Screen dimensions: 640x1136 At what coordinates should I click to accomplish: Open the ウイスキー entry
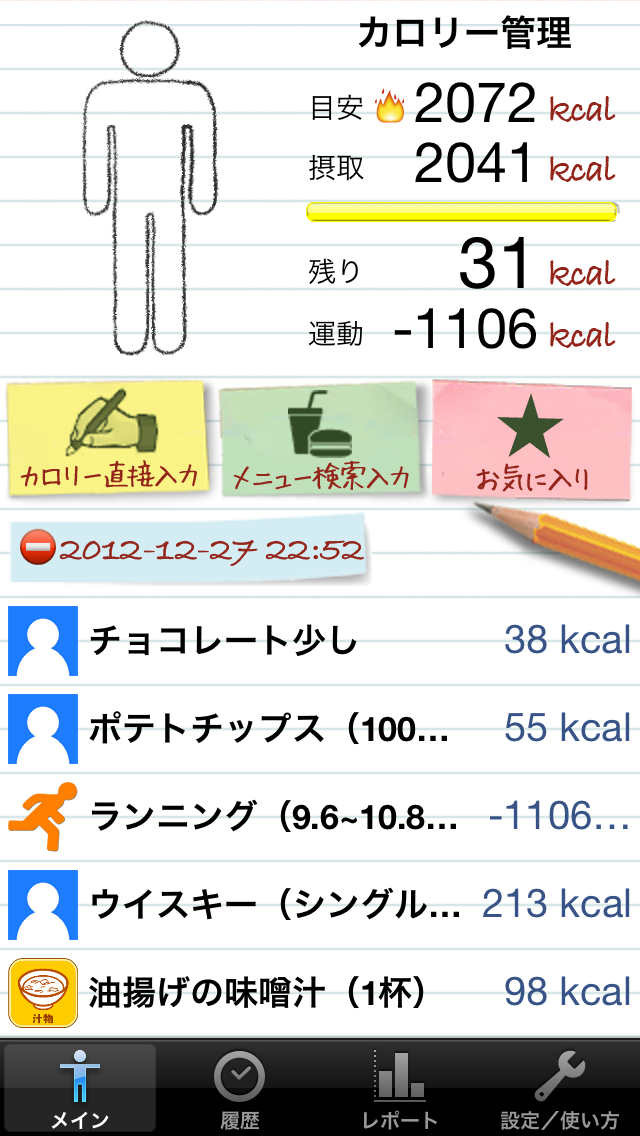pyautogui.click(x=320, y=904)
